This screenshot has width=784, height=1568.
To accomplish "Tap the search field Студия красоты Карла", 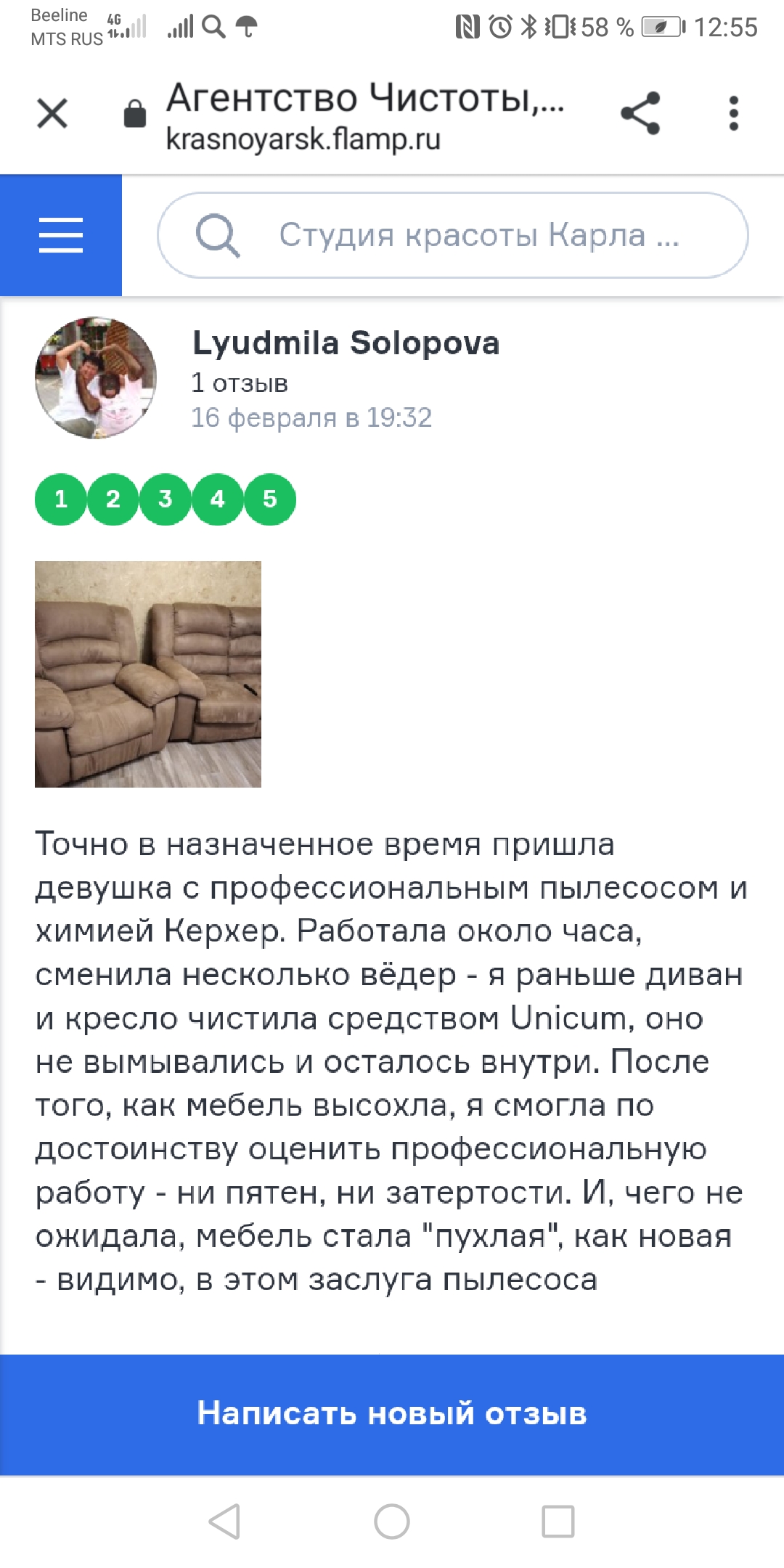I will click(465, 235).
